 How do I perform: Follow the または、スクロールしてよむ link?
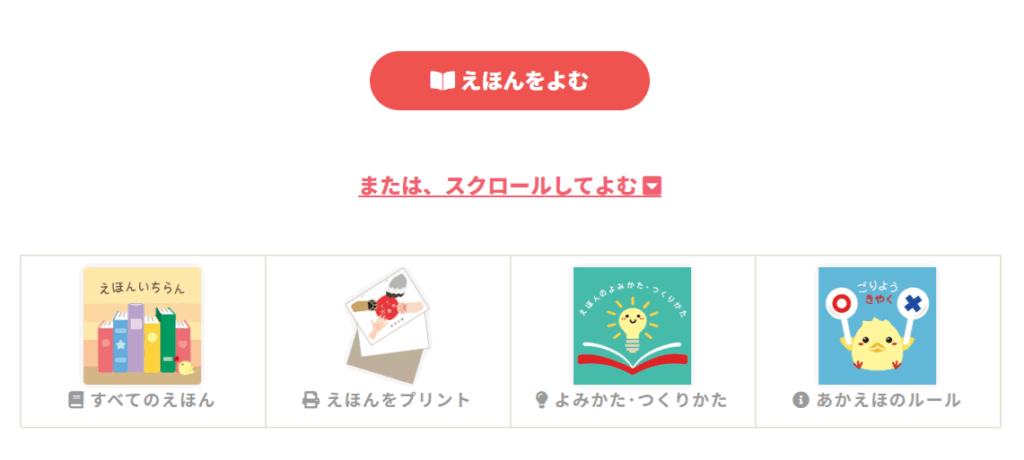[510, 186]
